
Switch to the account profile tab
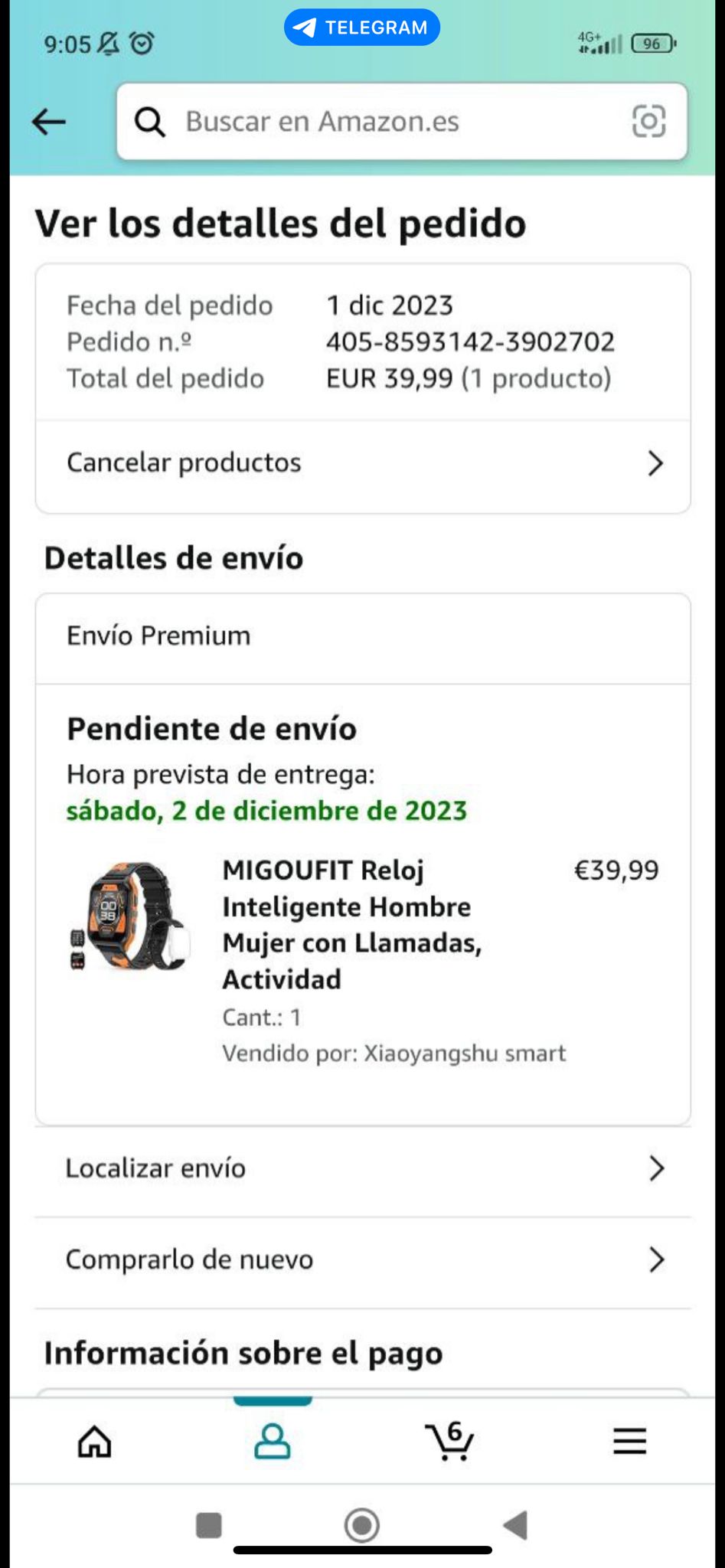pyautogui.click(x=272, y=1442)
